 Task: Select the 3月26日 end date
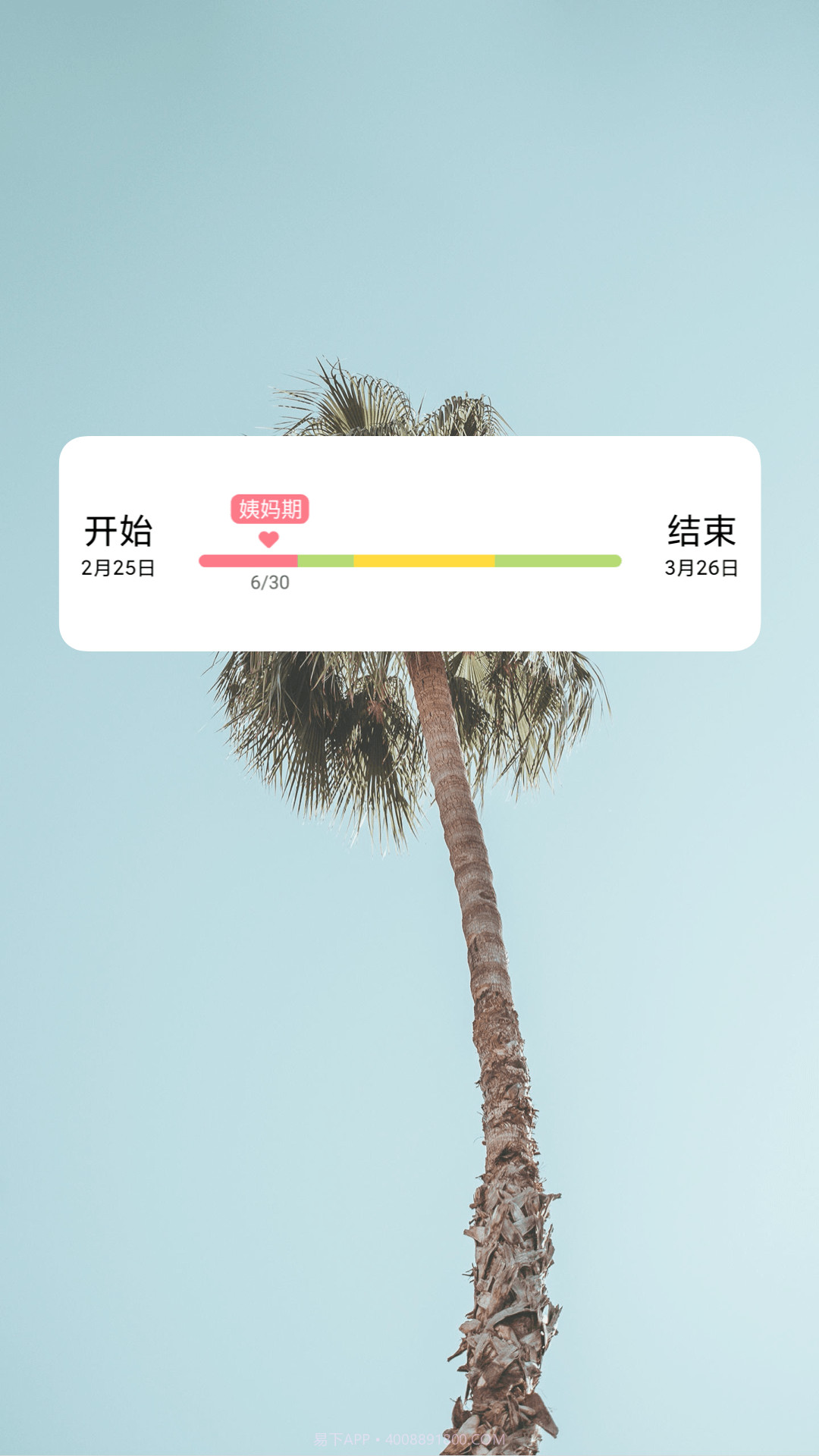tap(701, 567)
